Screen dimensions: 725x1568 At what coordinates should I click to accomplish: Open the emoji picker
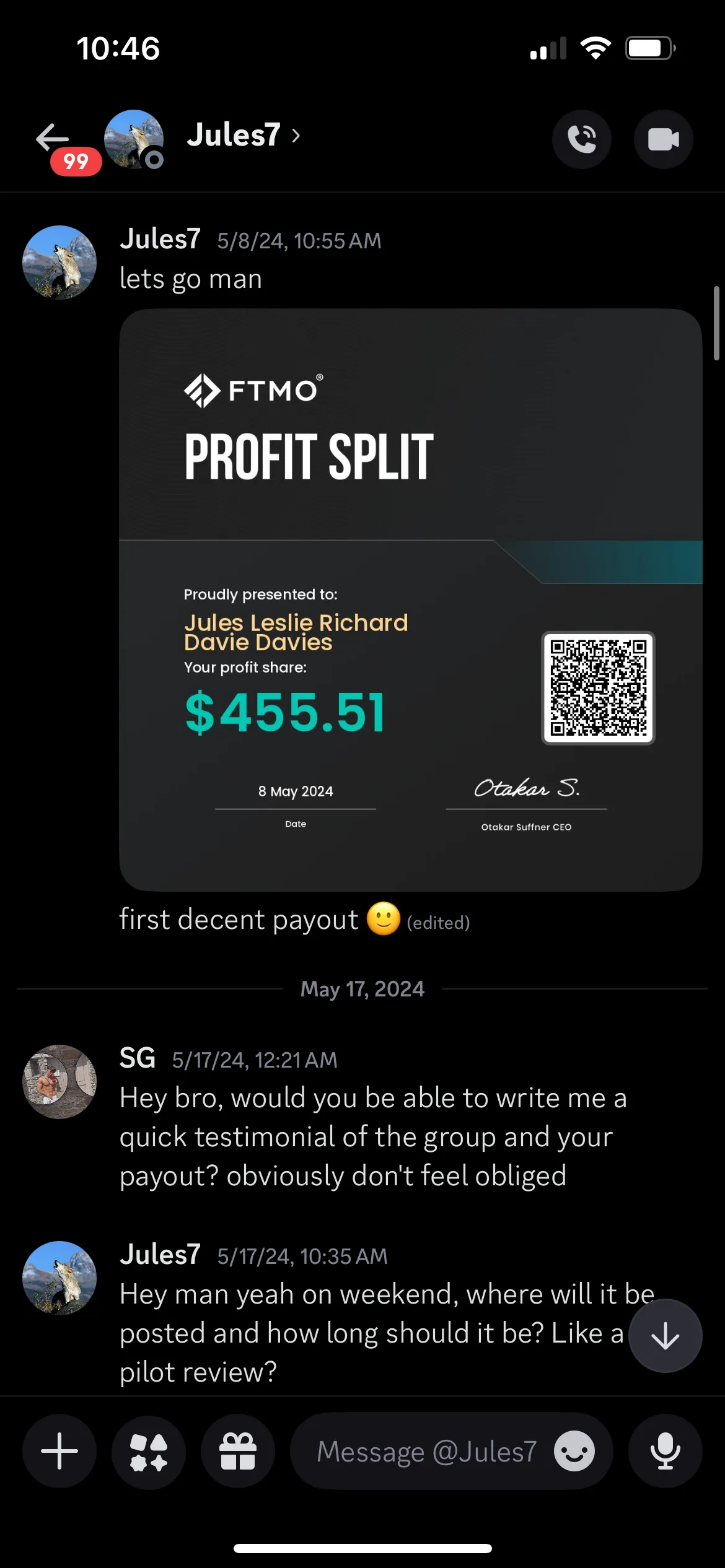click(574, 1451)
